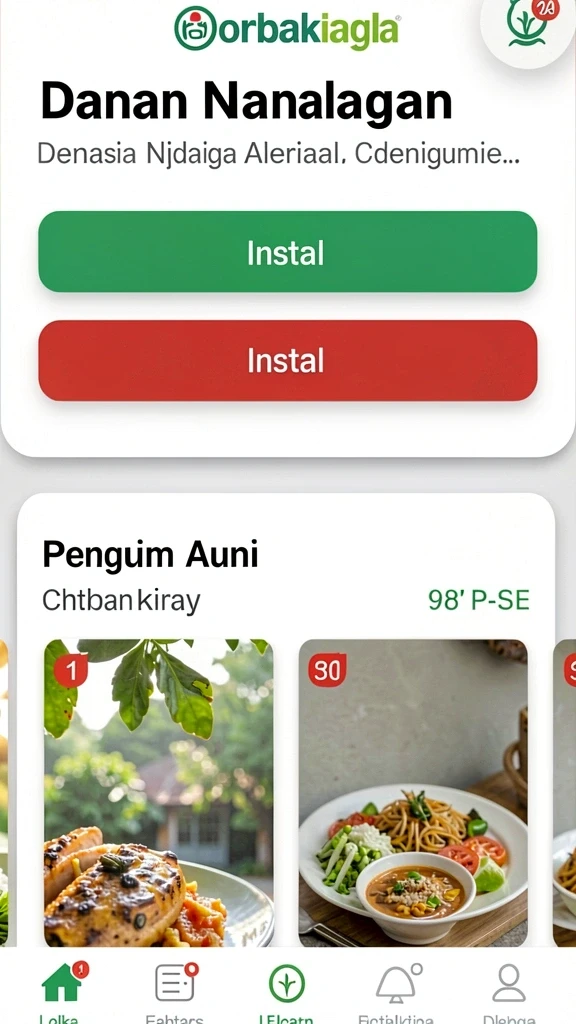Open the plant icon with red badge
This screenshot has height=1024, width=576.
(530, 25)
